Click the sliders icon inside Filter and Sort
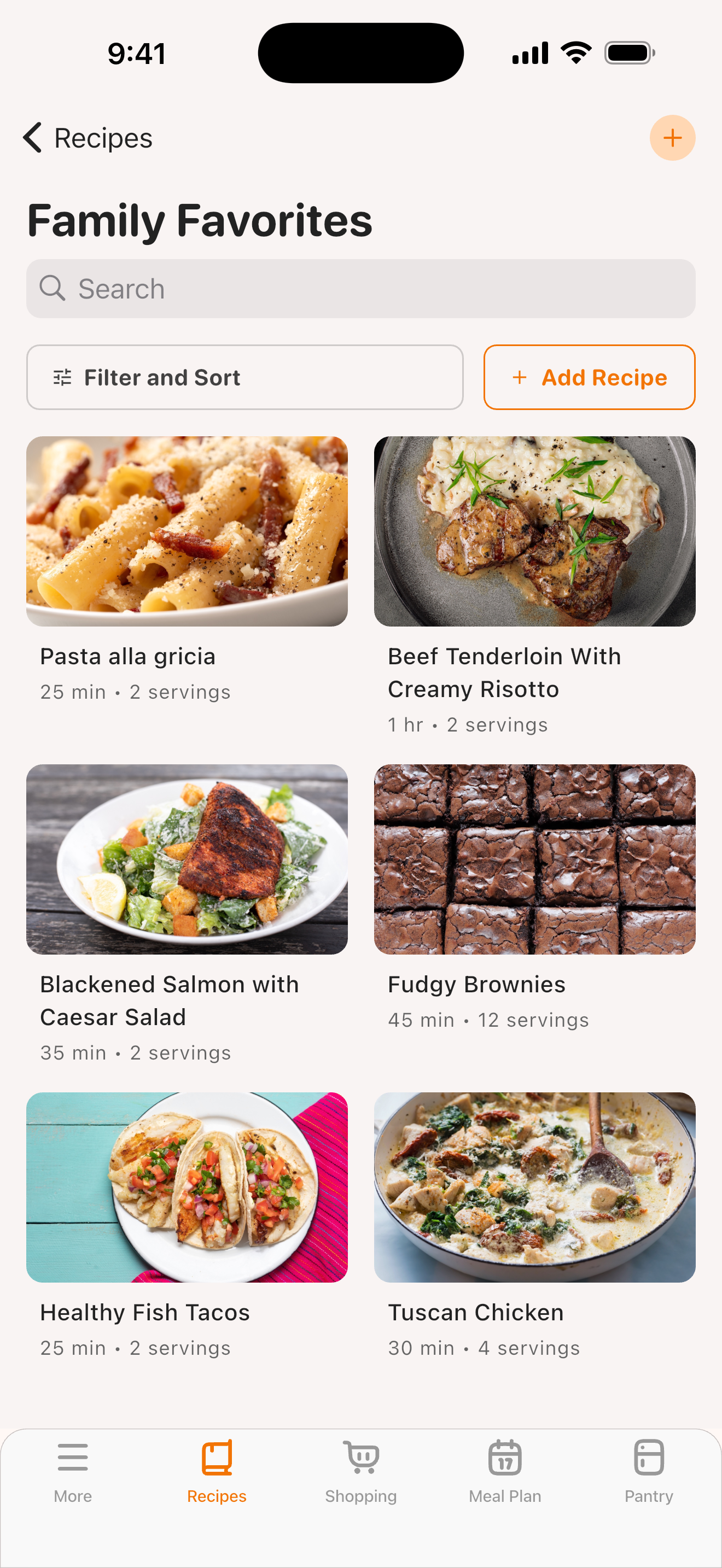722x1568 pixels. click(x=63, y=377)
